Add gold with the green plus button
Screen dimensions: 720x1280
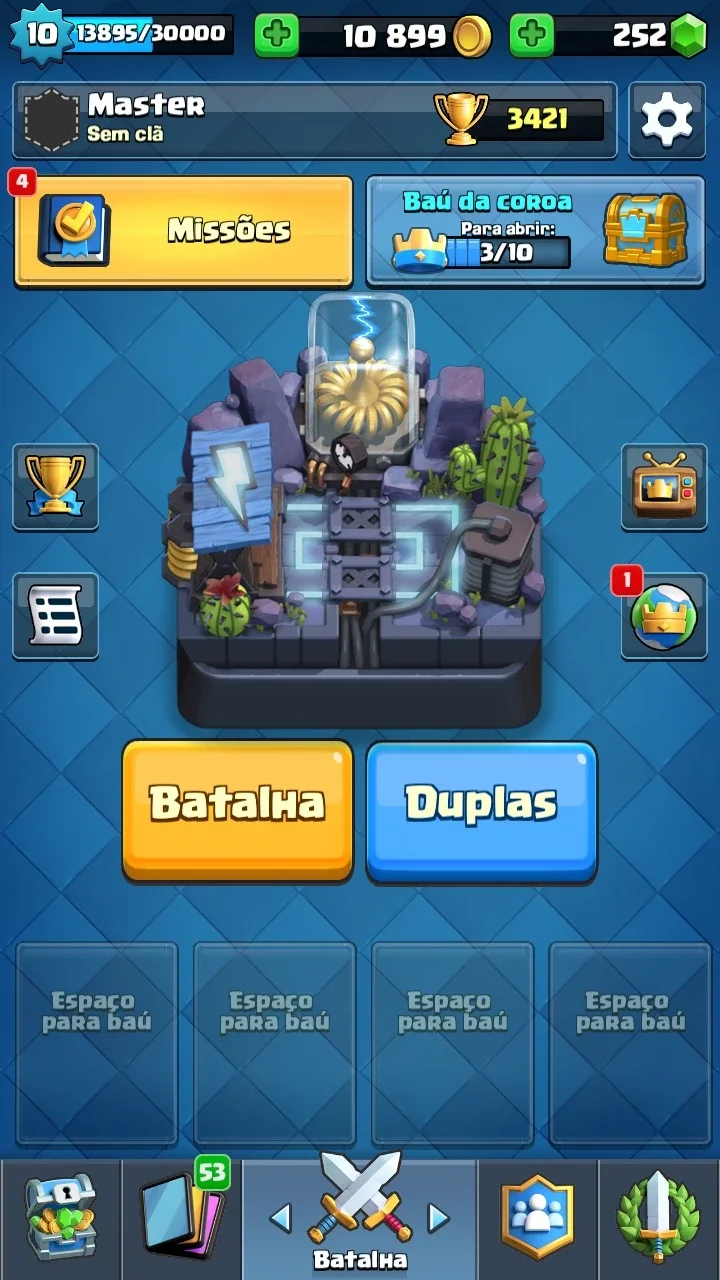[277, 36]
